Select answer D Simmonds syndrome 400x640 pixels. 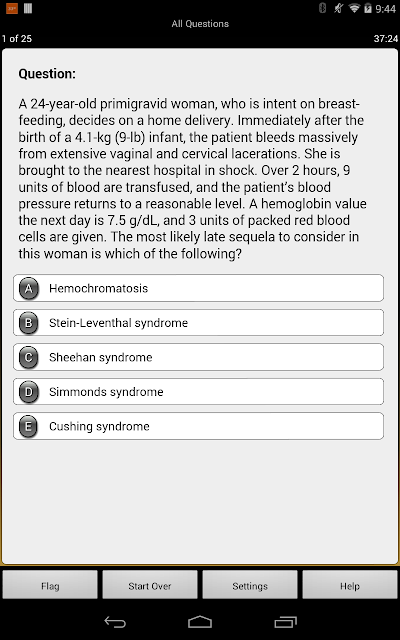click(x=198, y=391)
